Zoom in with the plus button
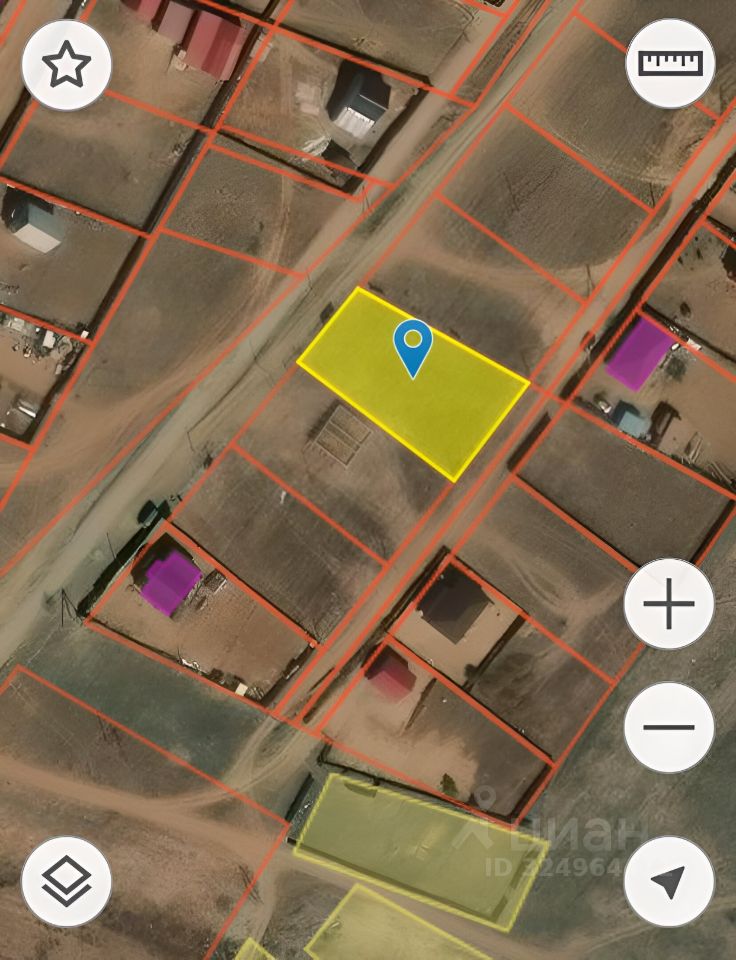Image resolution: width=736 pixels, height=960 pixels. tap(669, 604)
